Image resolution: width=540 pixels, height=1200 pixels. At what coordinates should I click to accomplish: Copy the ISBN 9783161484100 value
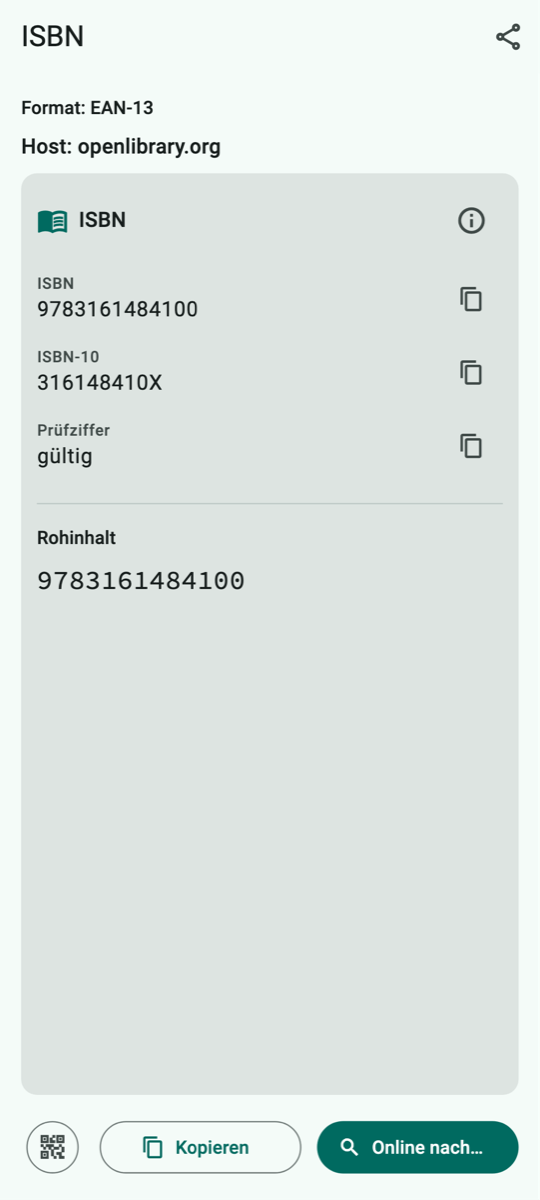coord(471,298)
